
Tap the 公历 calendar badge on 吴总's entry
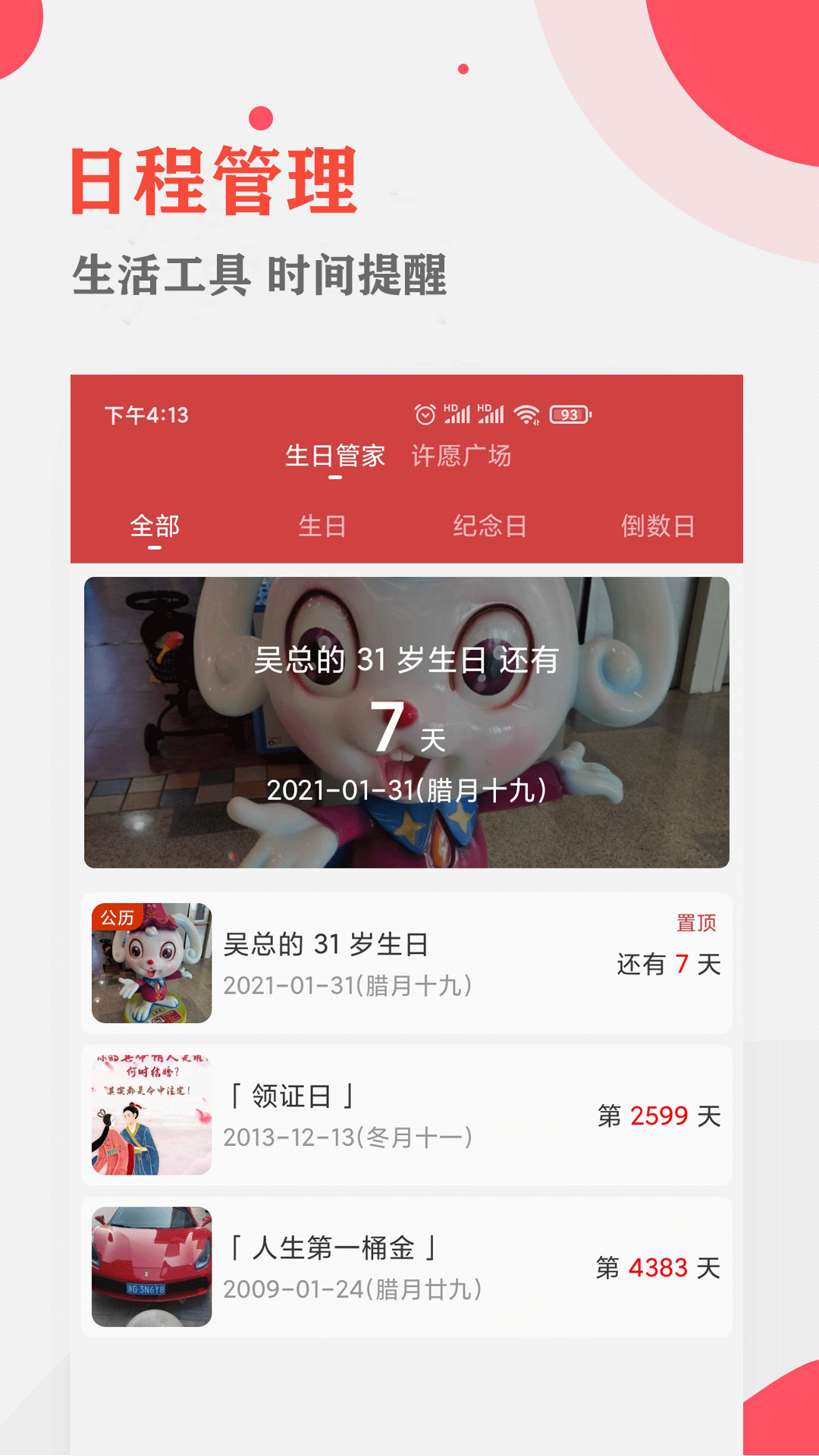click(x=115, y=918)
